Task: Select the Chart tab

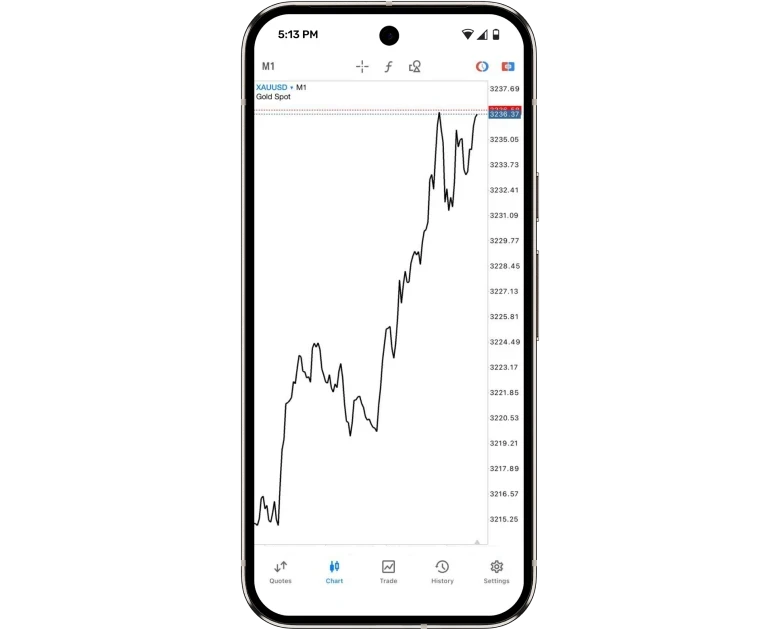Action: tap(334, 572)
